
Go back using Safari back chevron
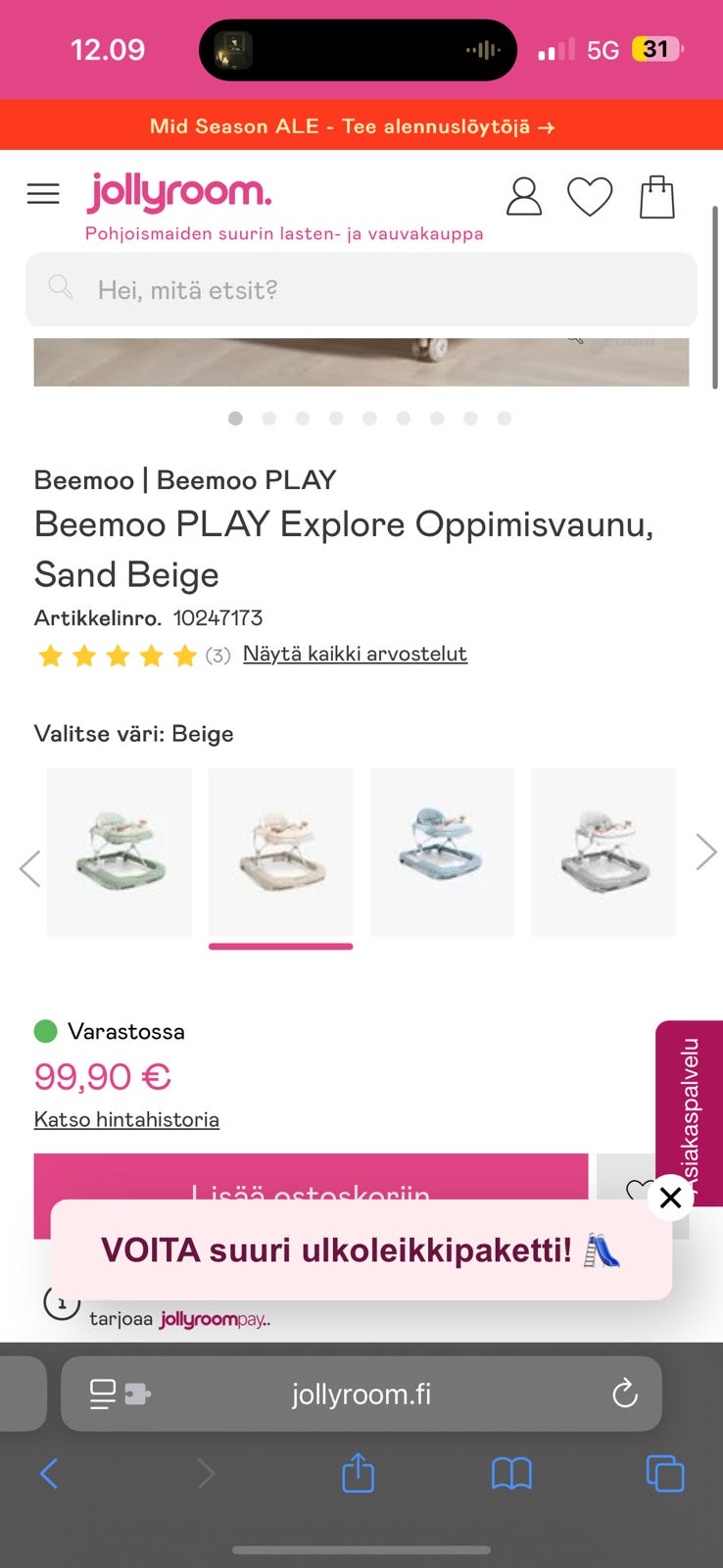(x=50, y=1473)
